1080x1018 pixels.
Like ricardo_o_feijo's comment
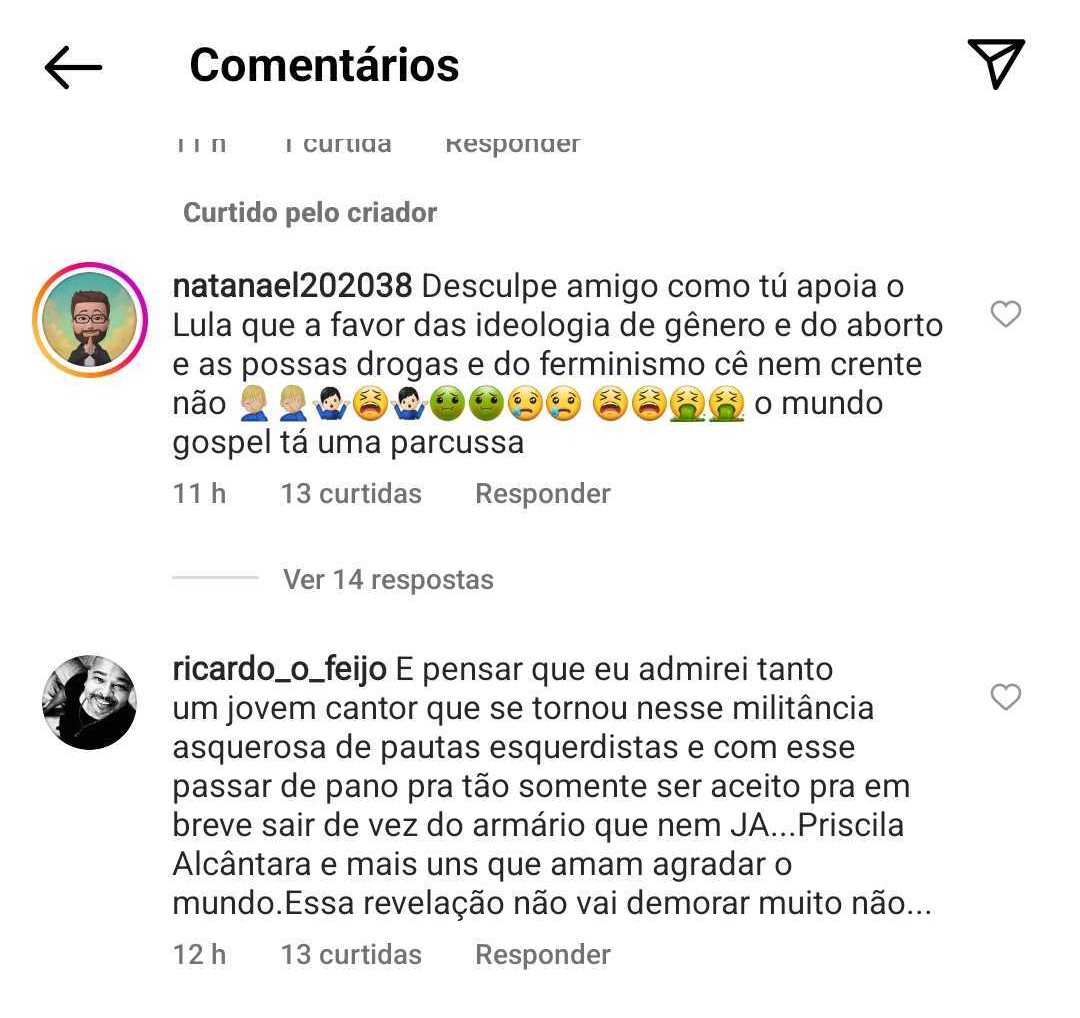pos(1006,697)
